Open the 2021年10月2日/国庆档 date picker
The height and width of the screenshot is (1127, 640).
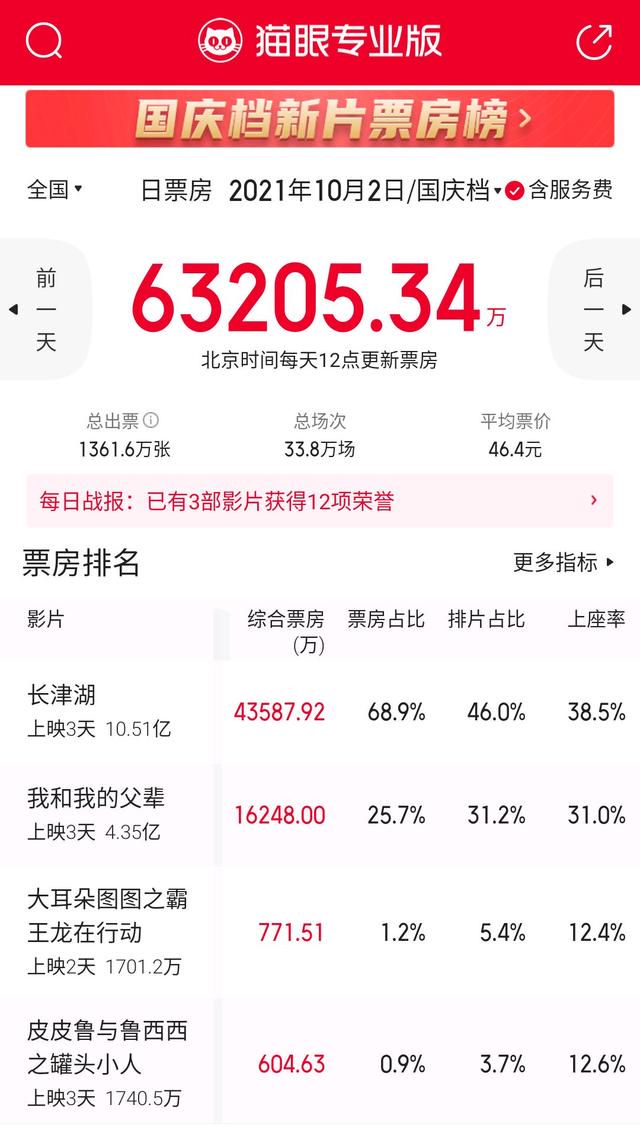(x=365, y=190)
